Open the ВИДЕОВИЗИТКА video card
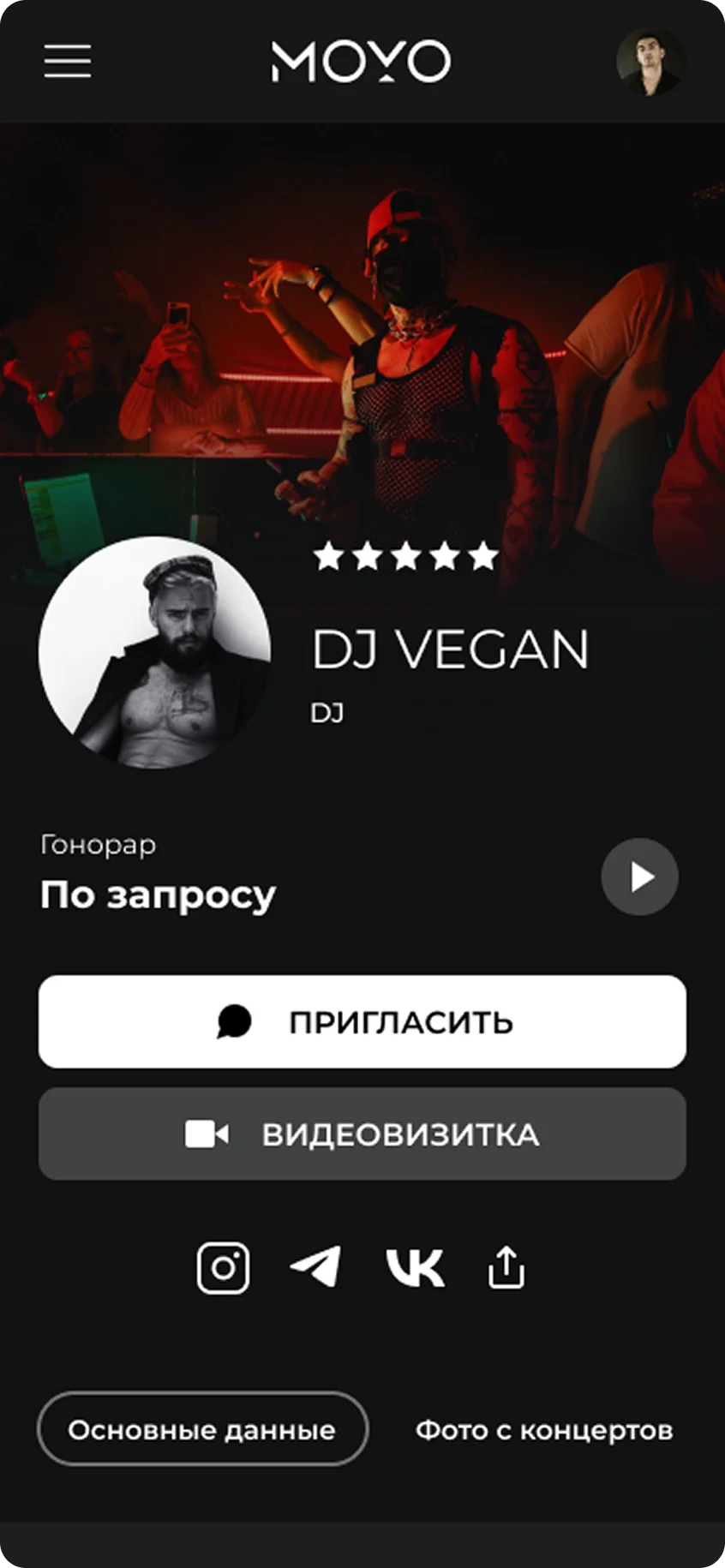725x1568 pixels. click(x=362, y=1134)
